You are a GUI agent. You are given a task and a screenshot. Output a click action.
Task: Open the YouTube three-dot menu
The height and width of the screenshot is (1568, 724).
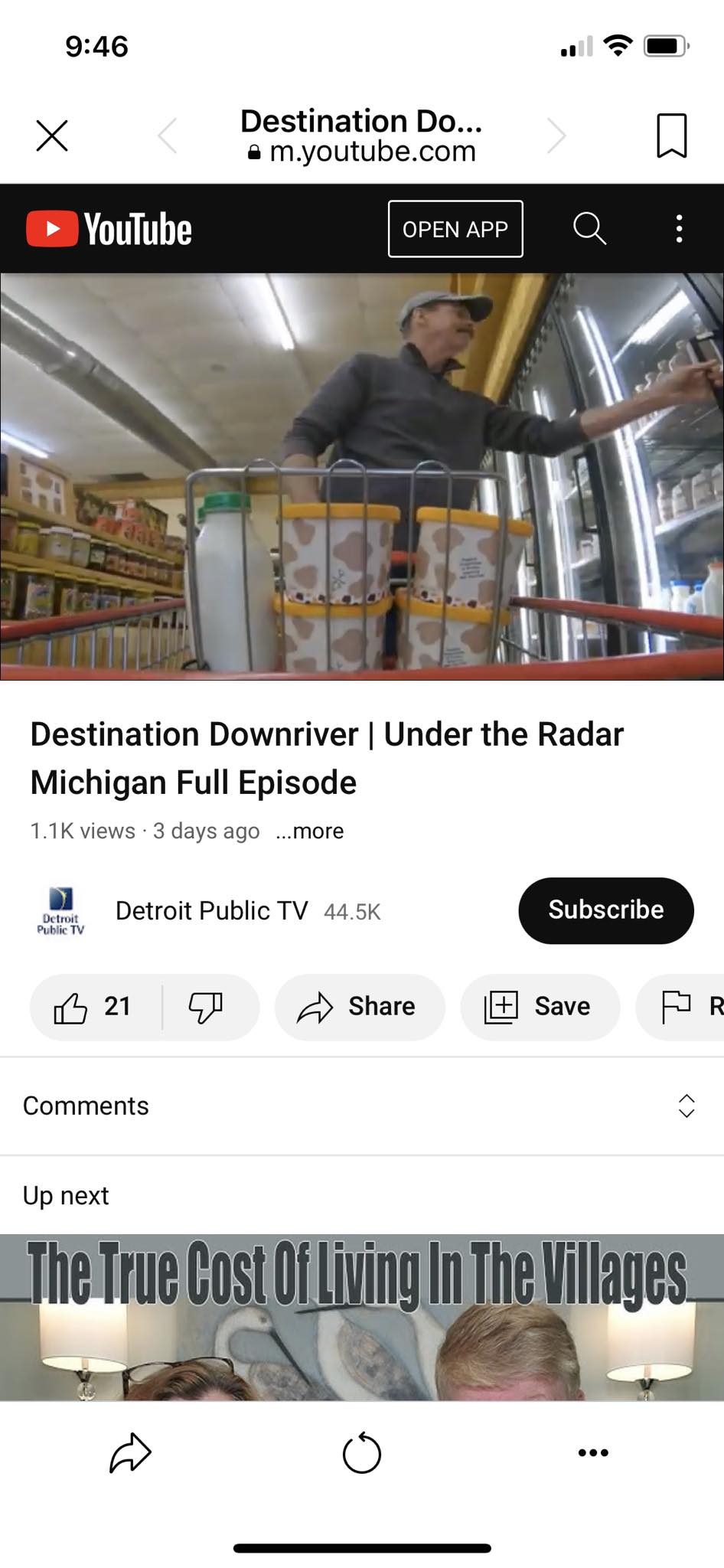coord(679,229)
